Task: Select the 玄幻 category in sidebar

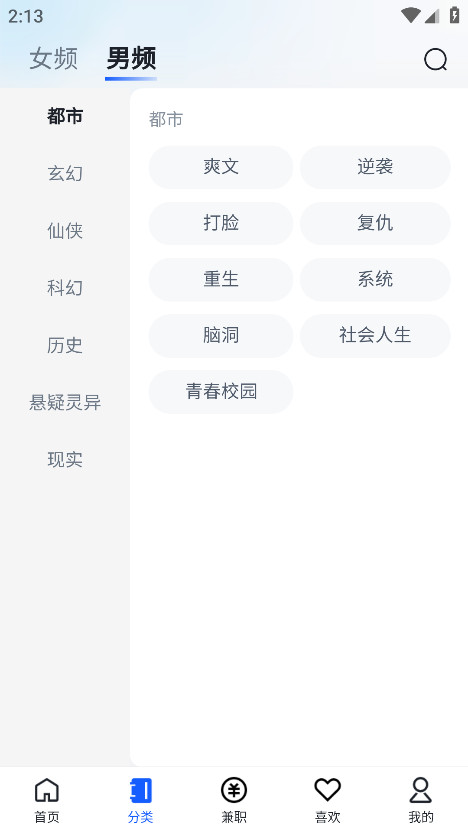Action: (x=65, y=174)
